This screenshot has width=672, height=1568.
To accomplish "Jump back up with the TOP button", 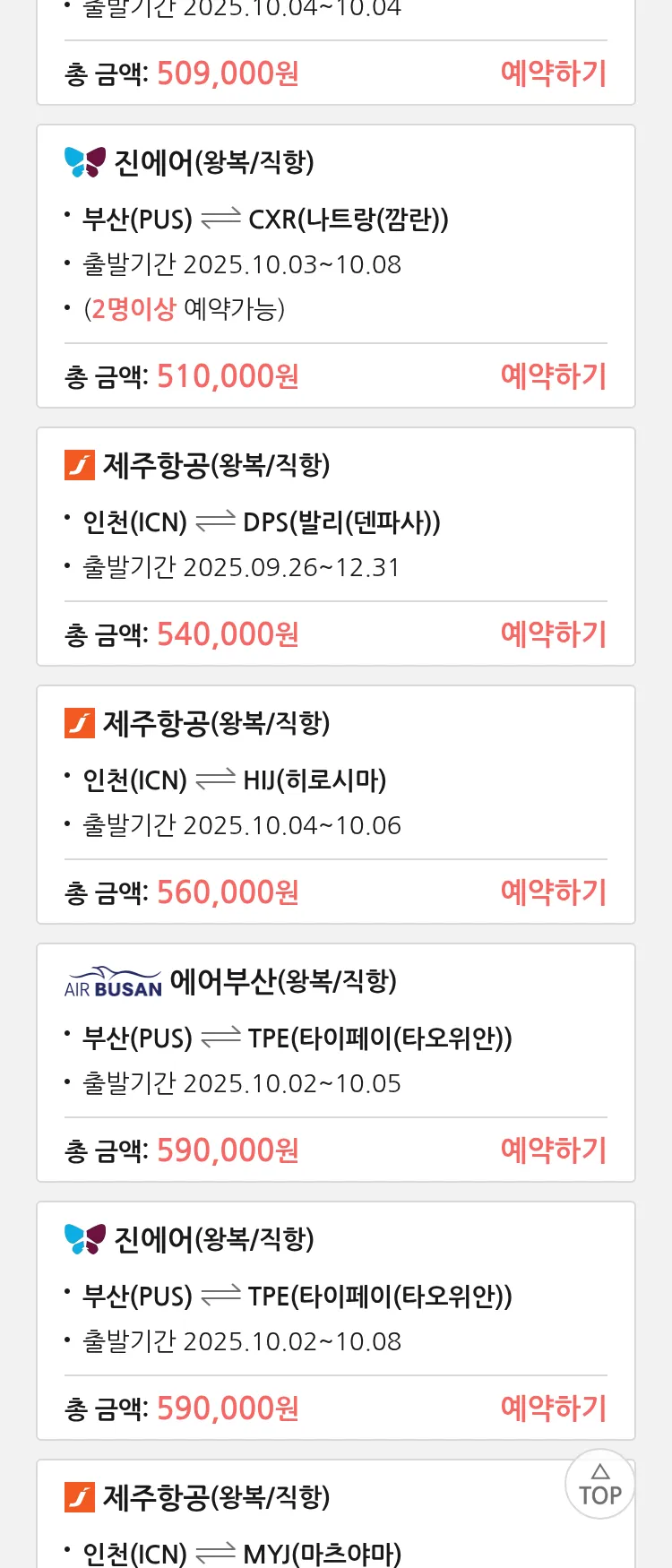I will tap(599, 1484).
